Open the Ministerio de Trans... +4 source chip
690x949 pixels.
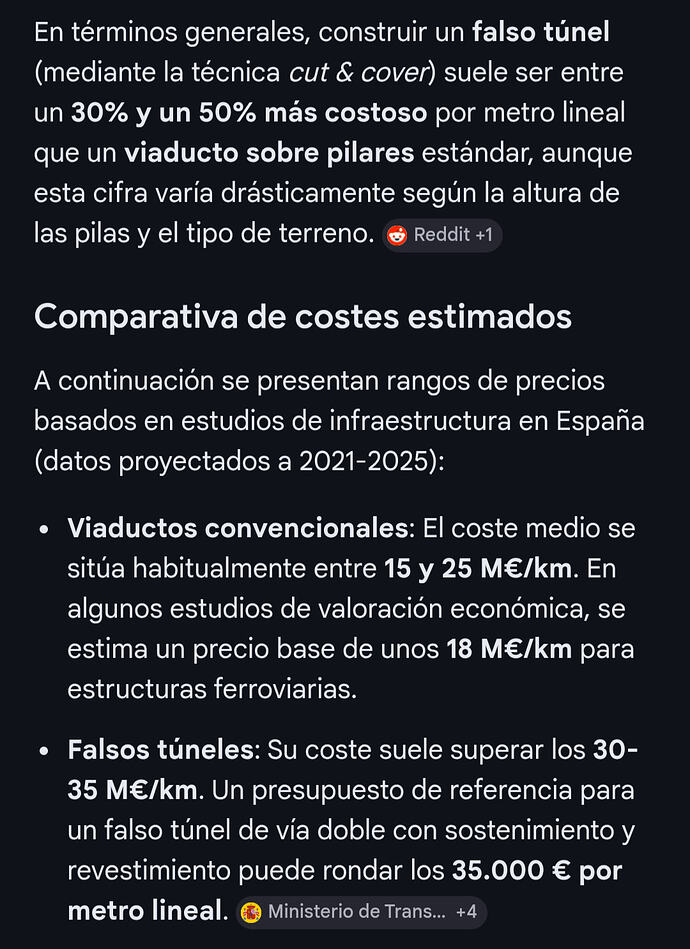[359, 912]
